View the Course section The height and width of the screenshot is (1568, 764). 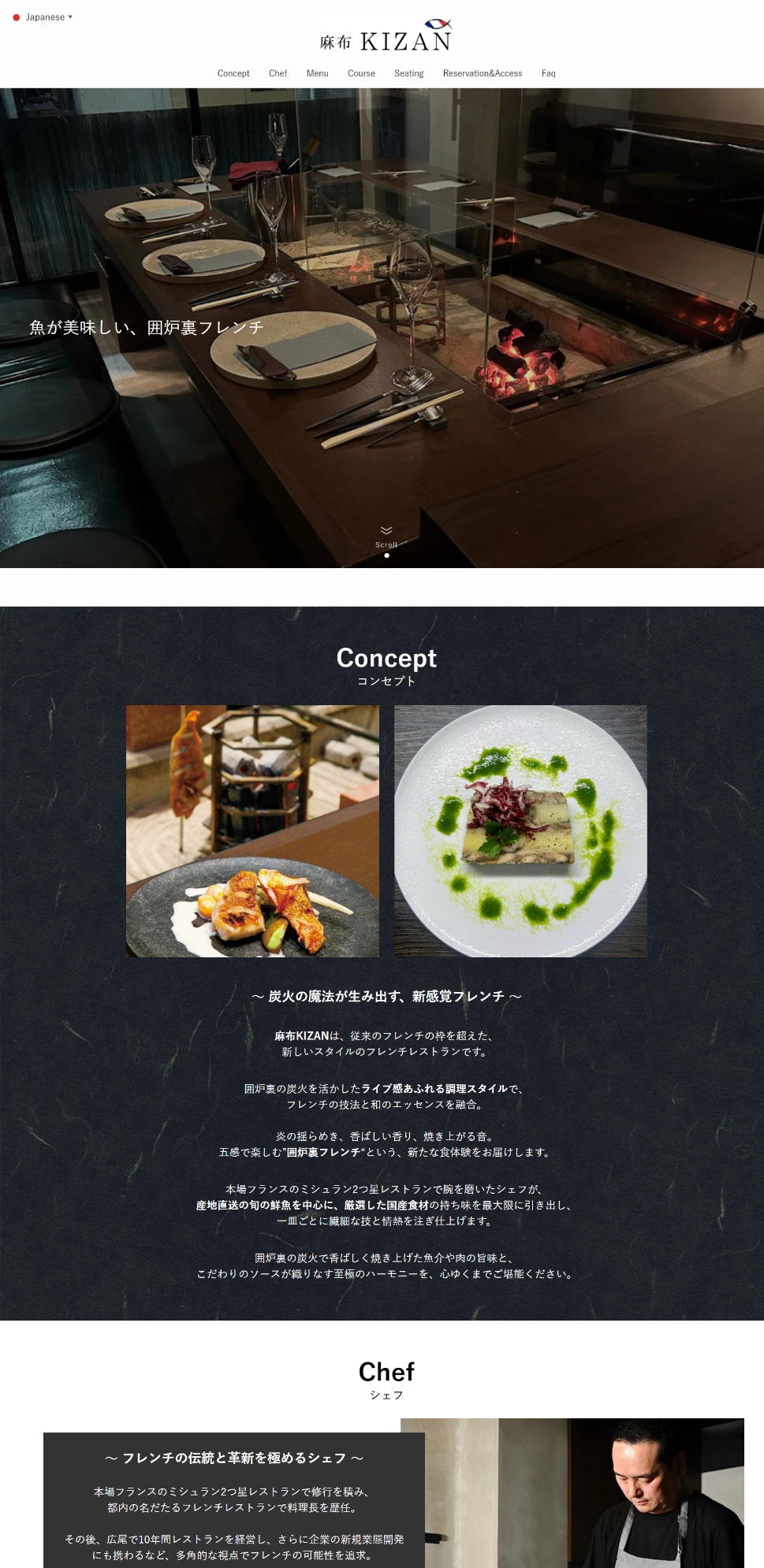point(361,73)
